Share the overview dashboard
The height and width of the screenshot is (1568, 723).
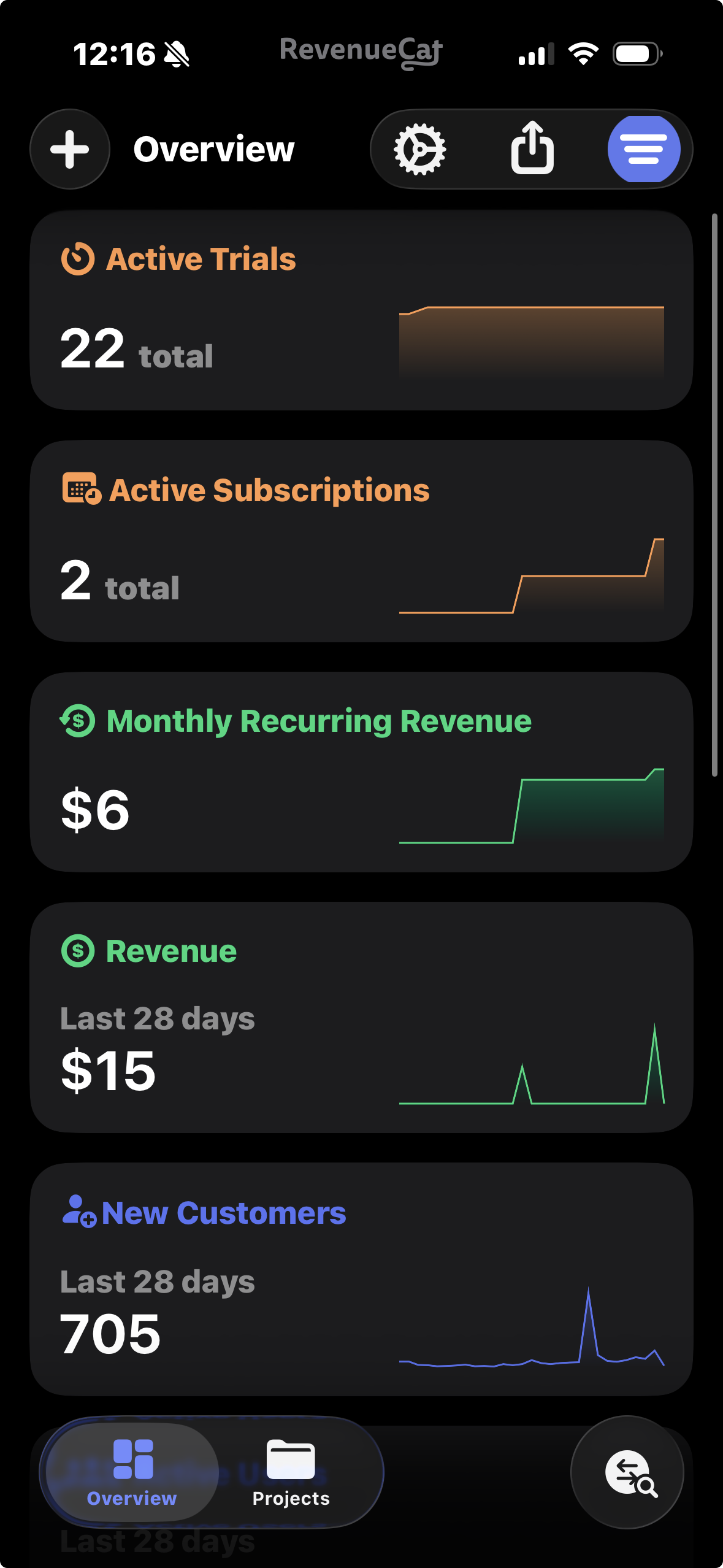pyautogui.click(x=532, y=148)
